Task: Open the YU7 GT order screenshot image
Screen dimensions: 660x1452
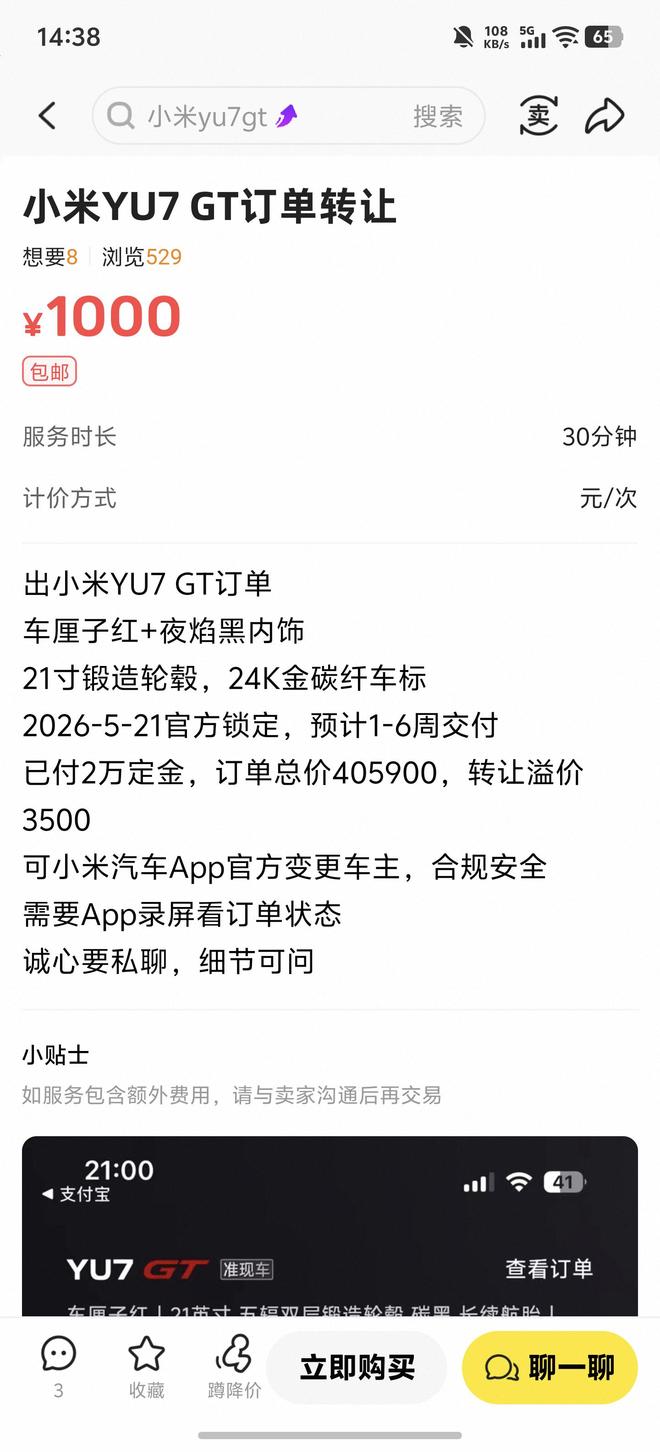Action: 330,1226
